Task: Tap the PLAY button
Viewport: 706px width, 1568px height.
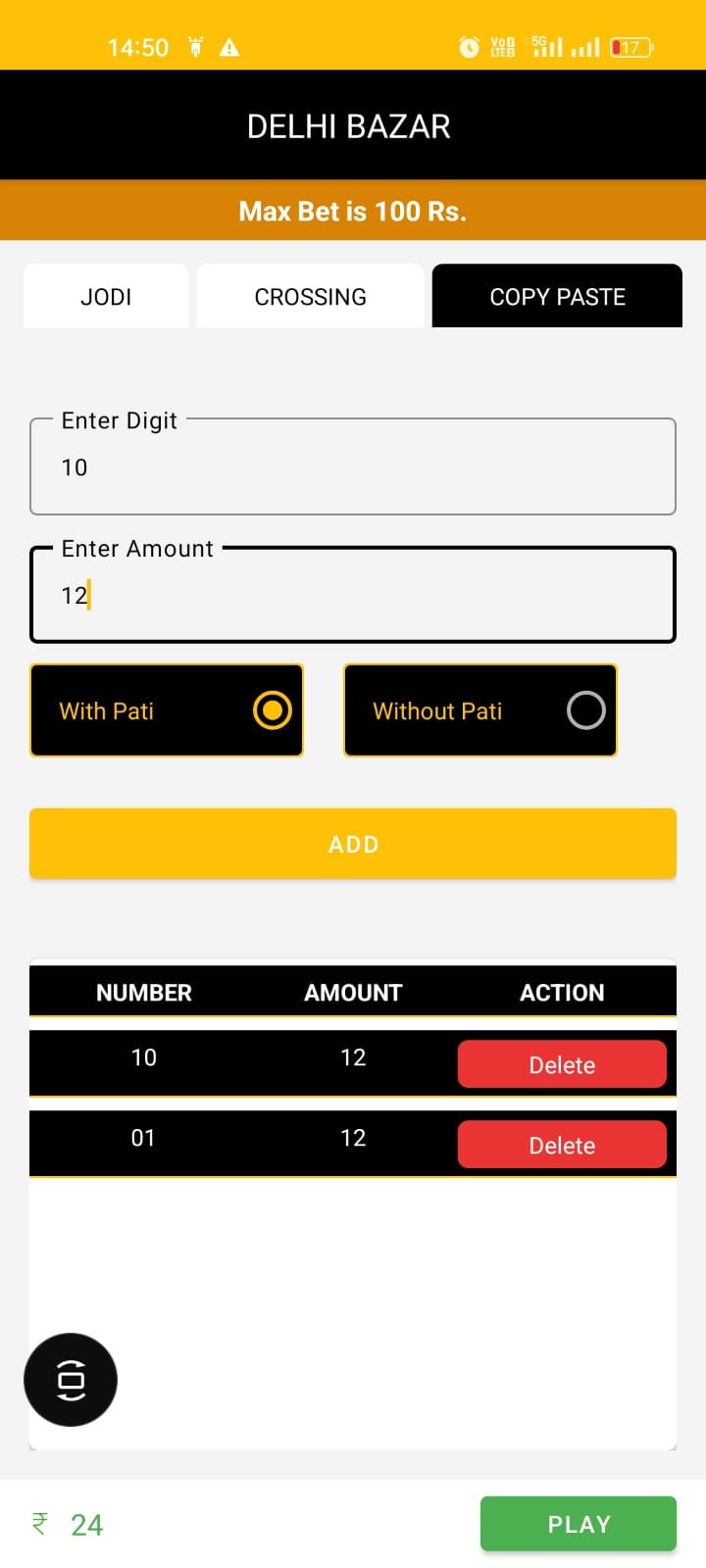Action: tap(578, 1524)
